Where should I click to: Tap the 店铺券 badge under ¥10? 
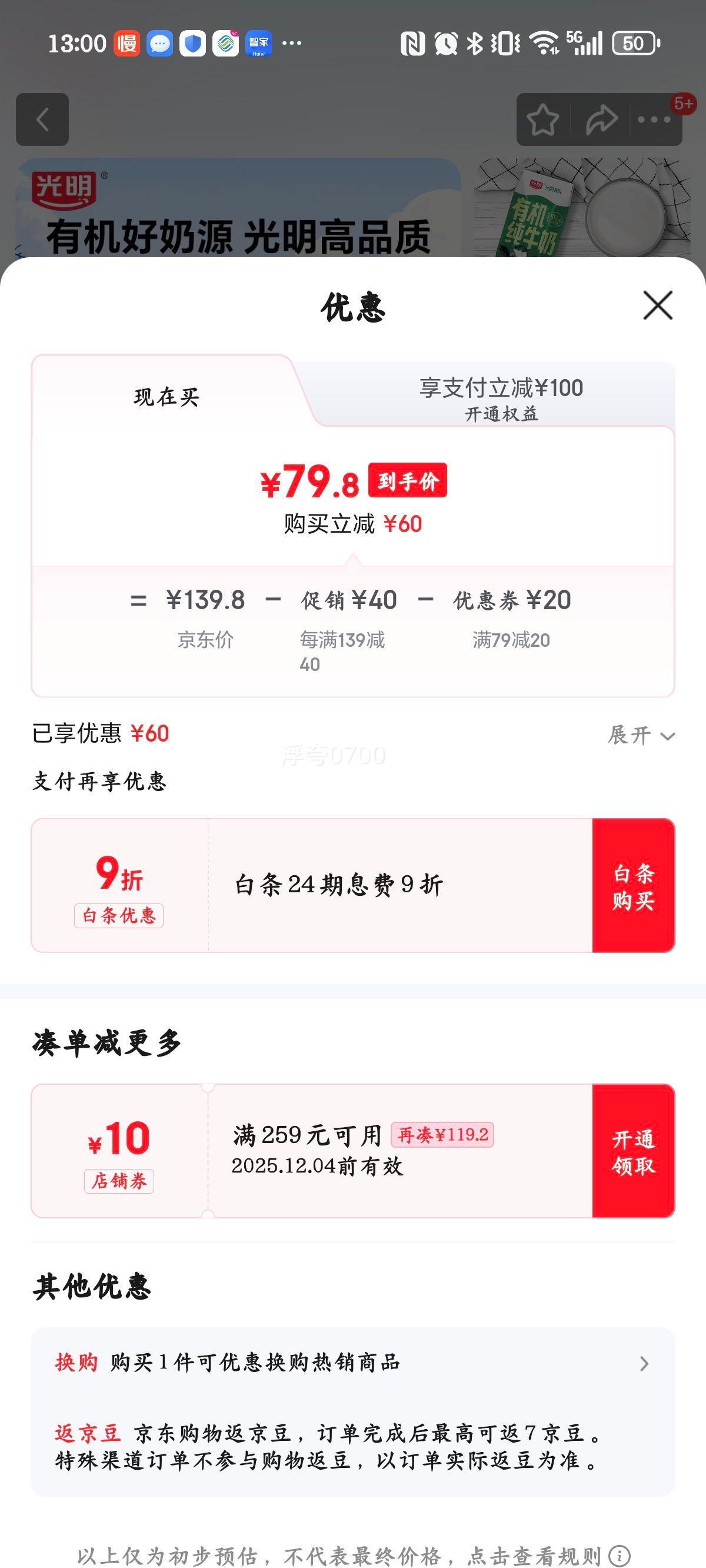[x=119, y=1180]
